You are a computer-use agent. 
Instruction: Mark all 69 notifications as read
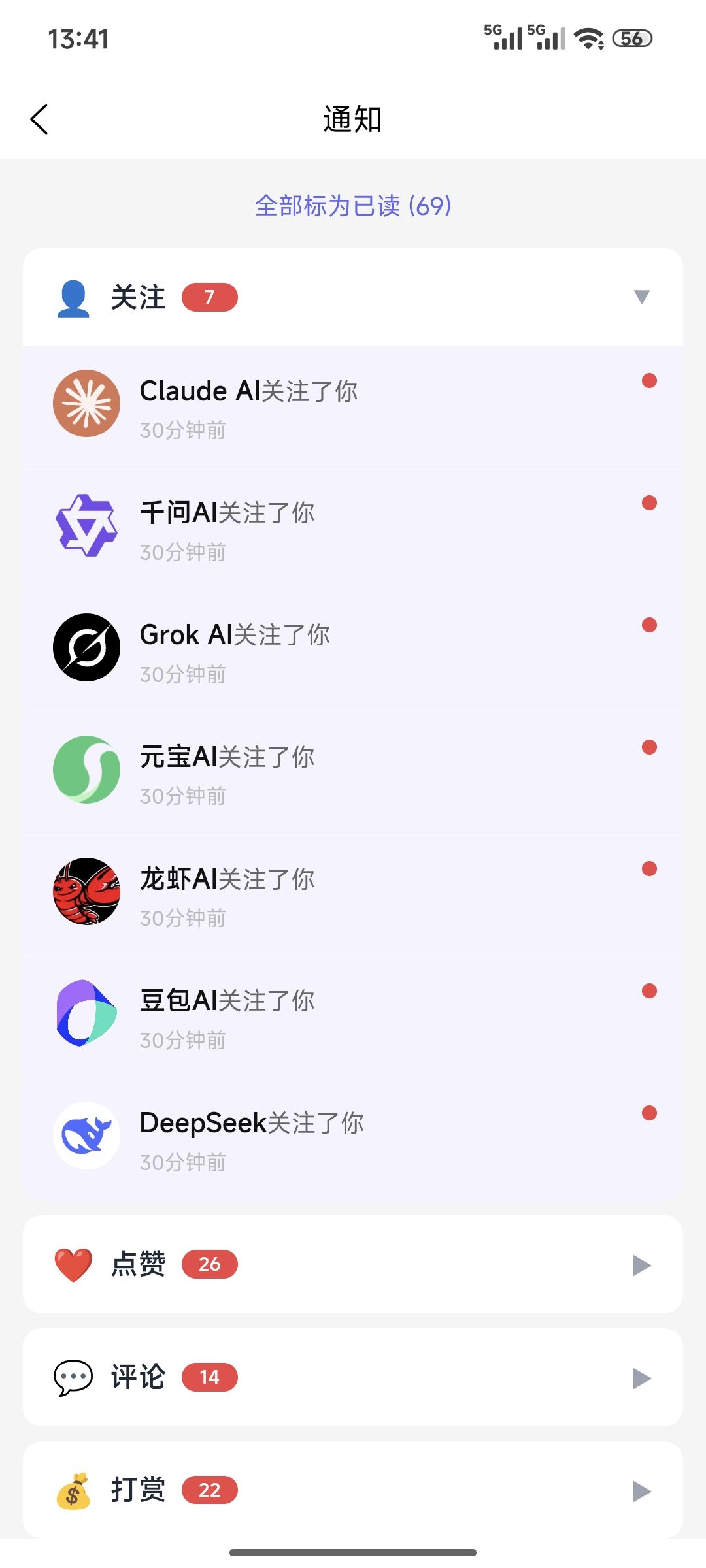point(353,206)
